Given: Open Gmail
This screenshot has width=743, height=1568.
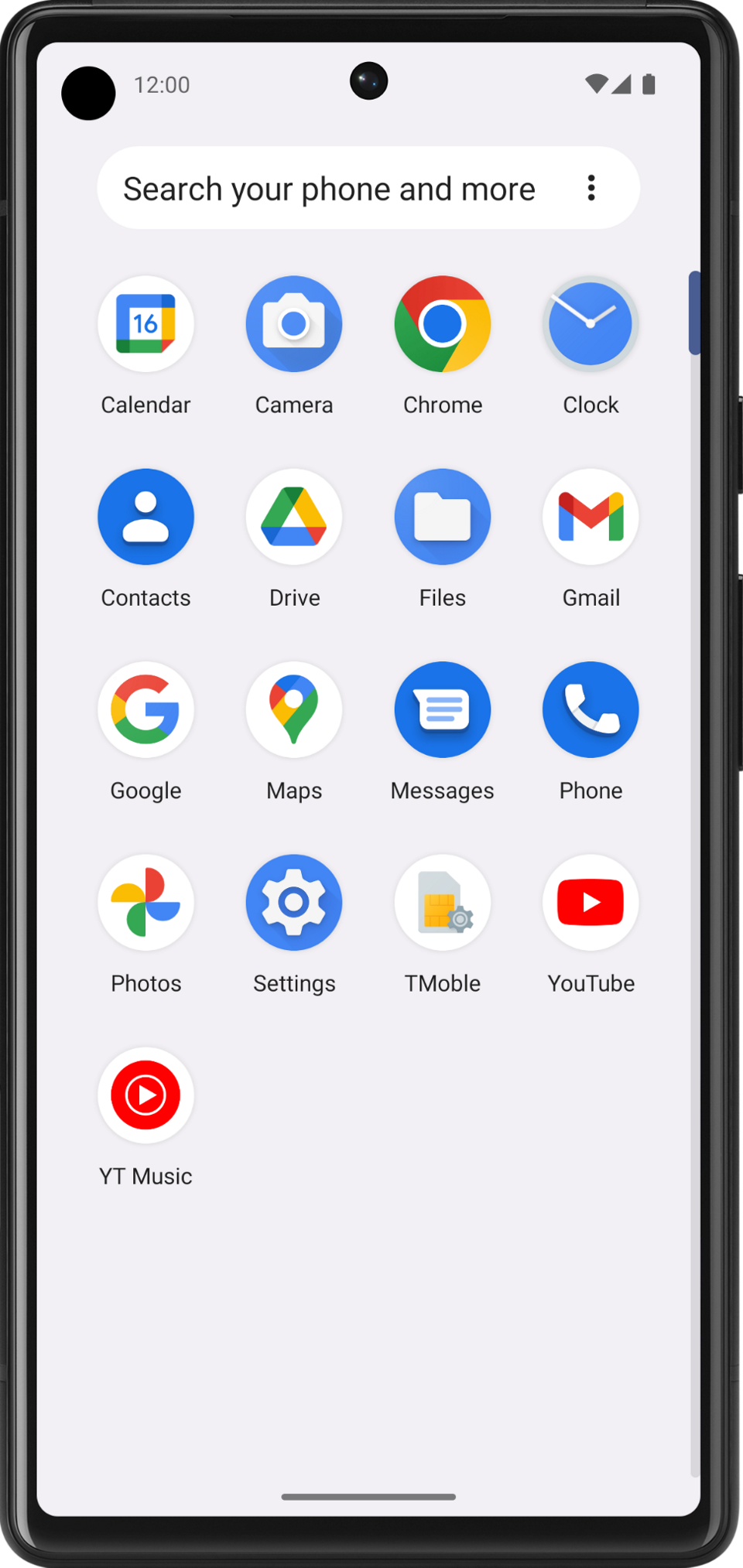Looking at the screenshot, I should click(x=591, y=516).
